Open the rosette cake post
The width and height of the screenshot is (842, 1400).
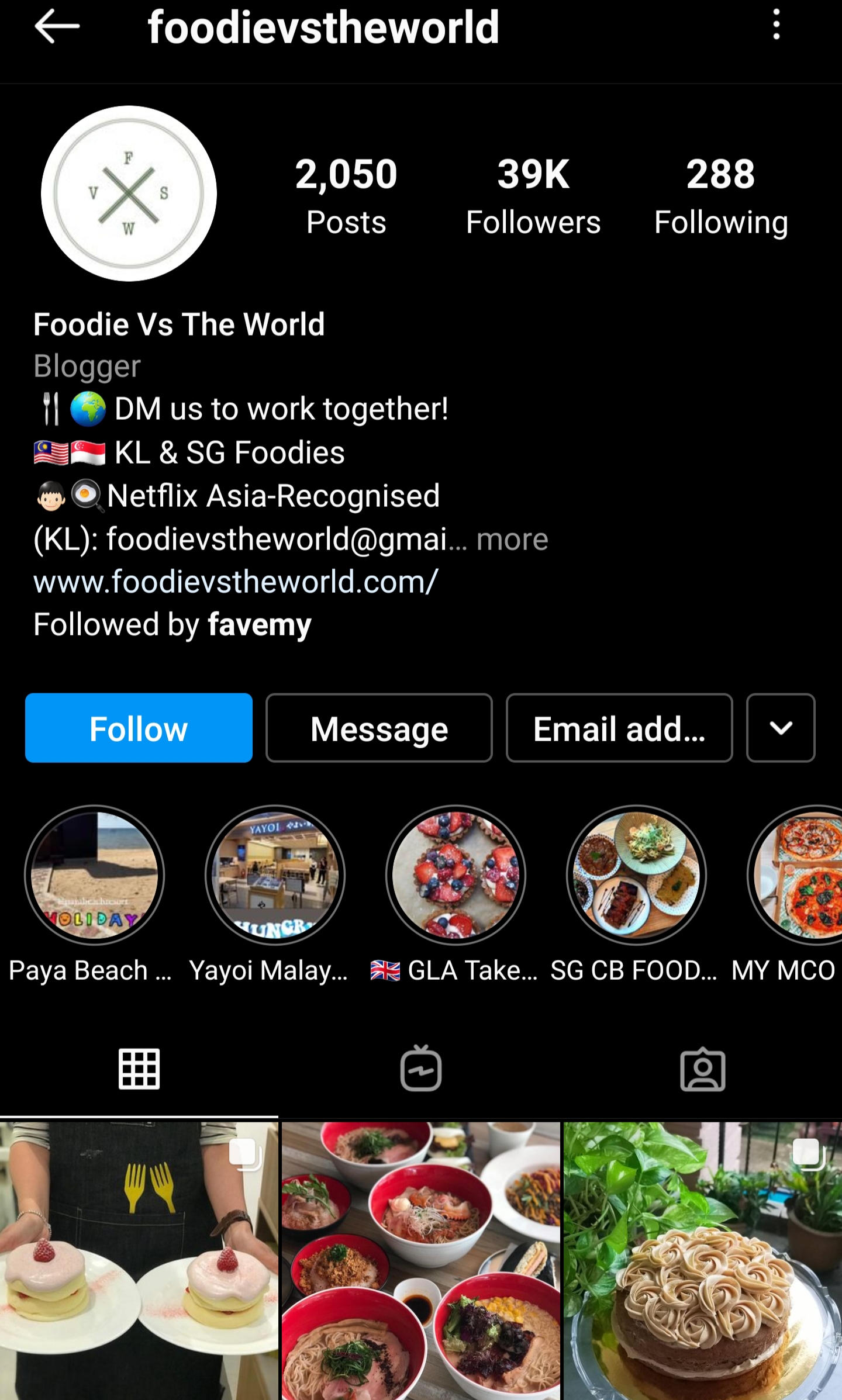(703, 1261)
